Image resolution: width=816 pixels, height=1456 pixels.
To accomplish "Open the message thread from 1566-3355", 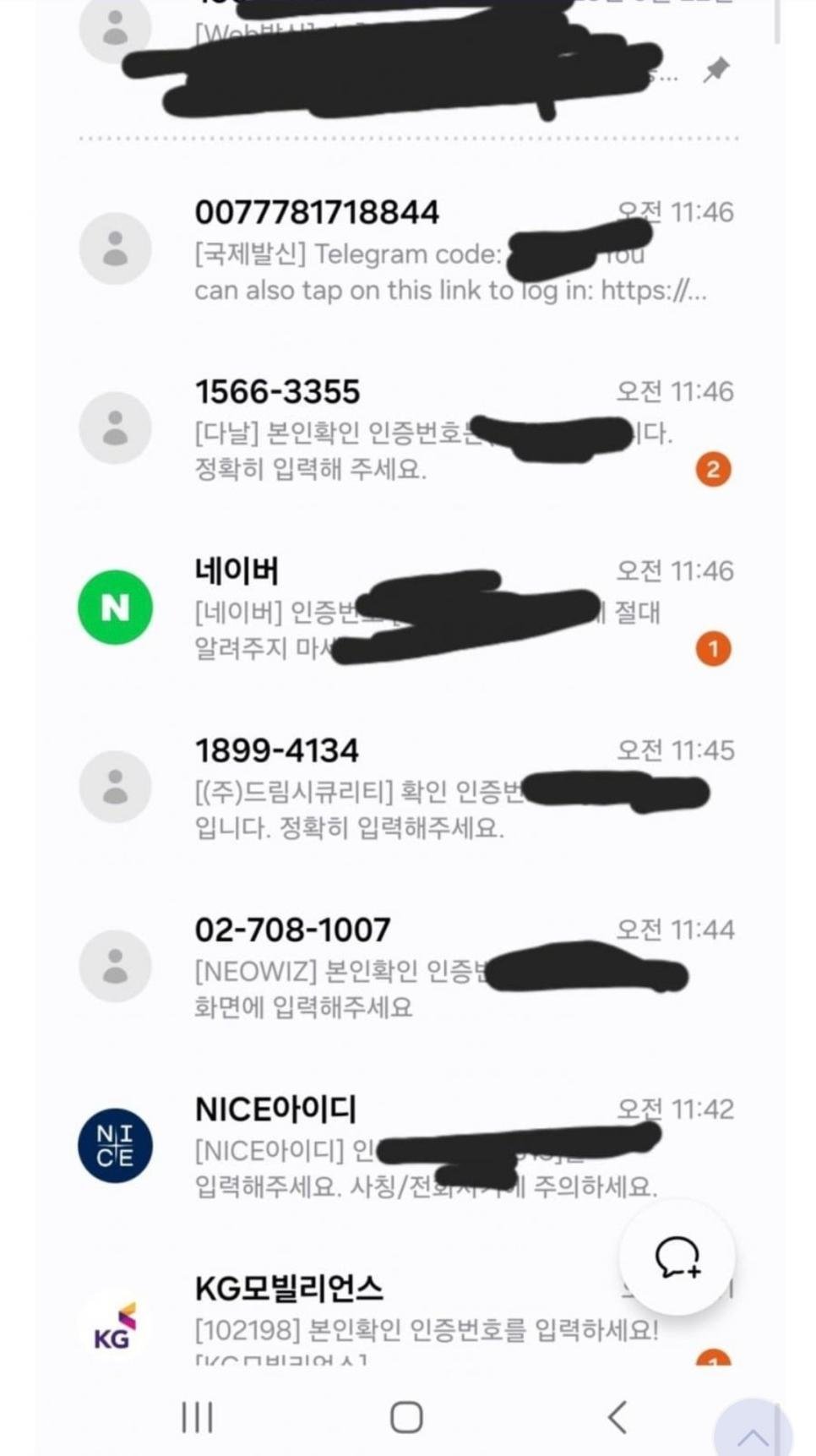I will (405, 429).
